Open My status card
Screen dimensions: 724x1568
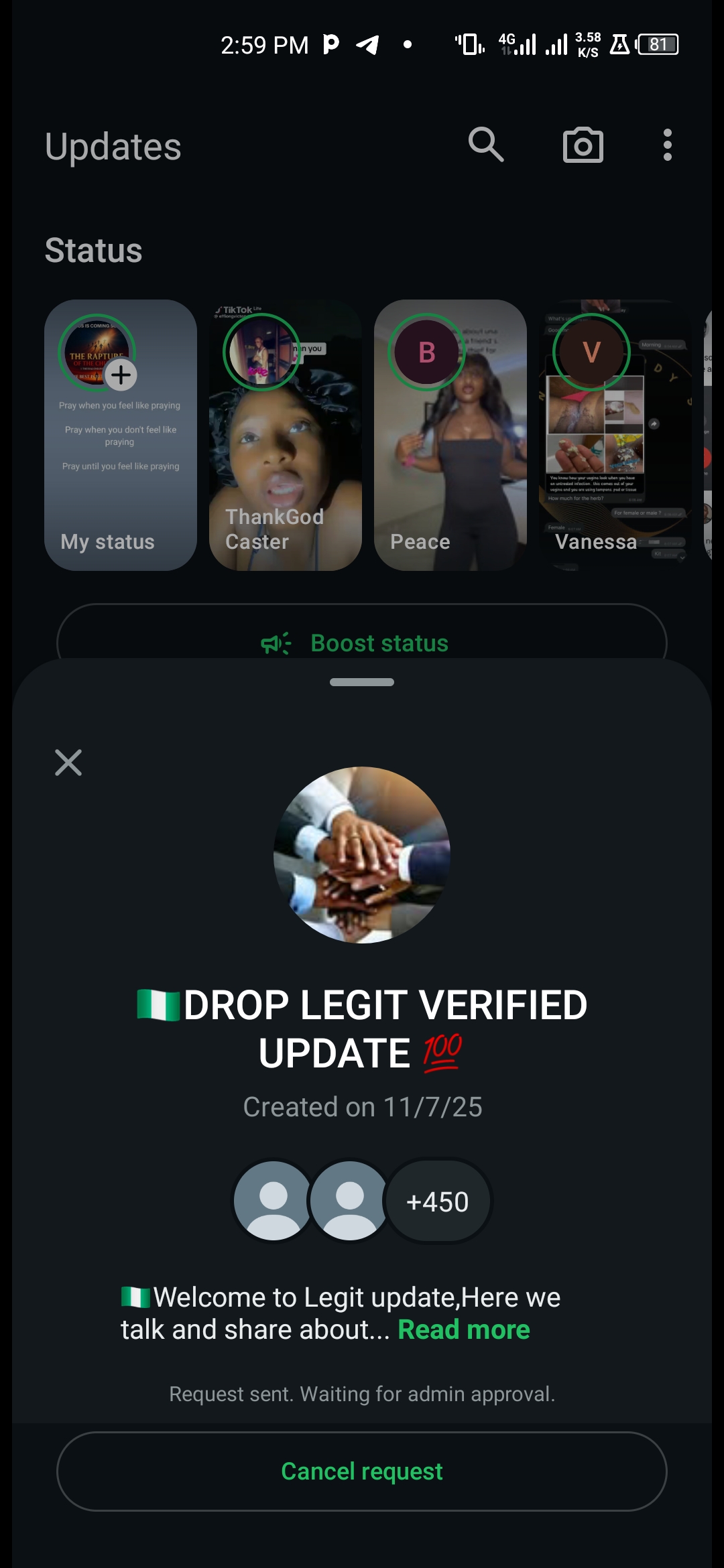coord(121,436)
